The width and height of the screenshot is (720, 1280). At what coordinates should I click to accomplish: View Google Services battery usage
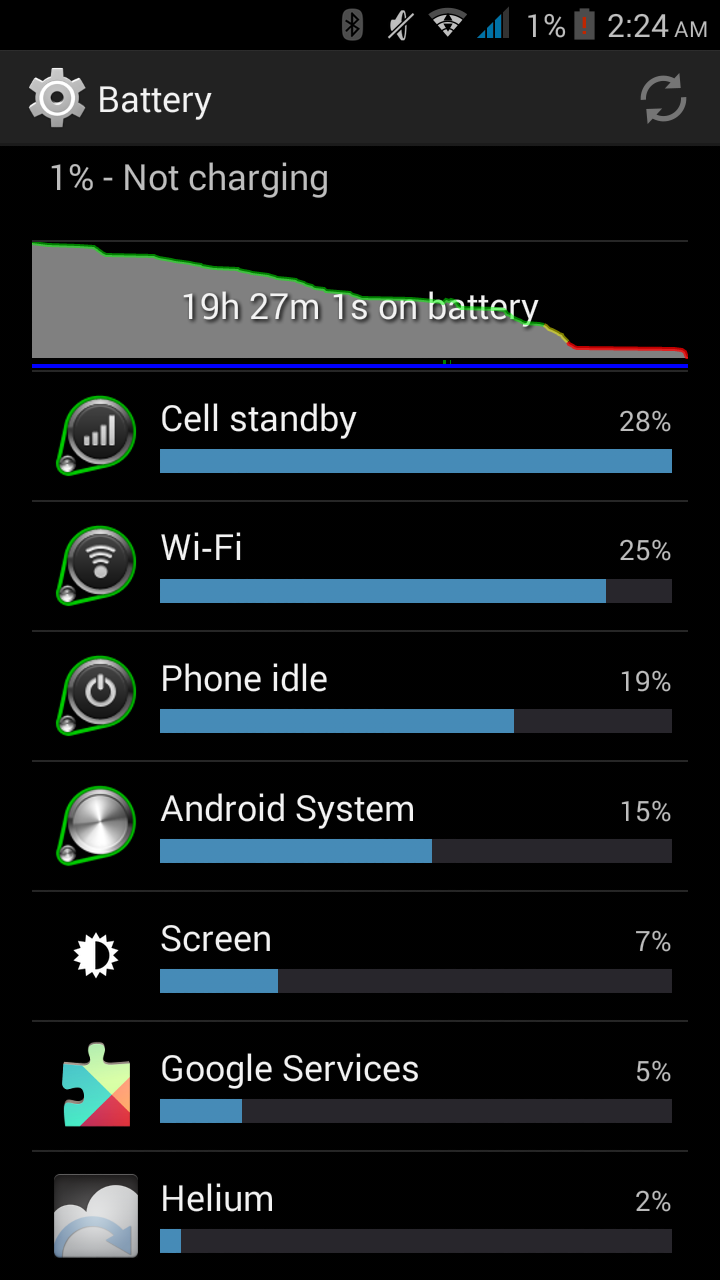coord(360,1087)
